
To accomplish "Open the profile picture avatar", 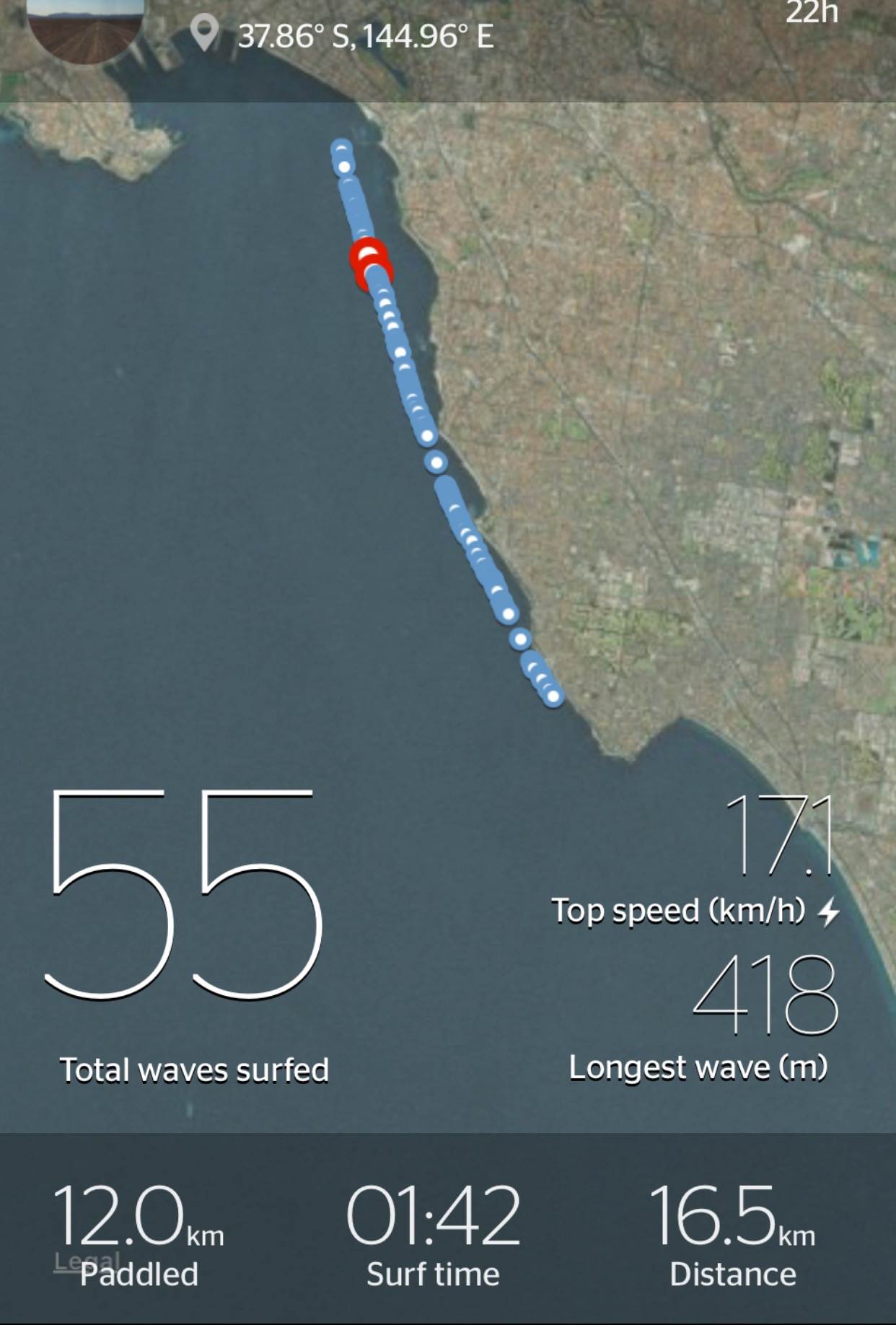I will (85, 29).
